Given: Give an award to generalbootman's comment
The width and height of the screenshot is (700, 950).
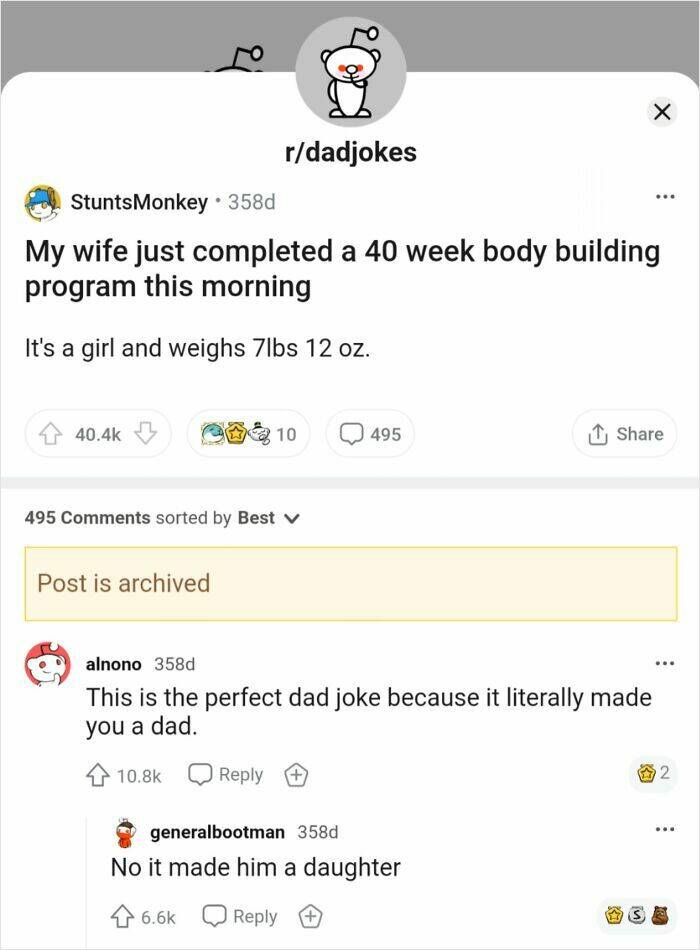Looking at the screenshot, I should pos(311,916).
